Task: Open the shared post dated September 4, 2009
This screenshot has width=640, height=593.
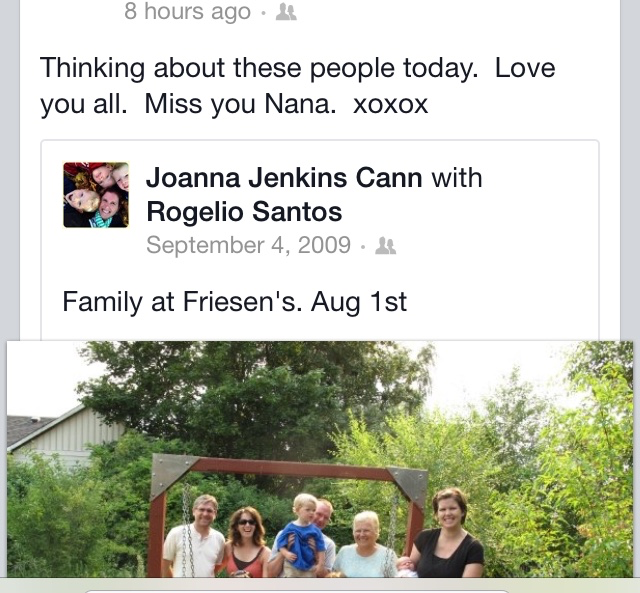Action: (x=248, y=246)
